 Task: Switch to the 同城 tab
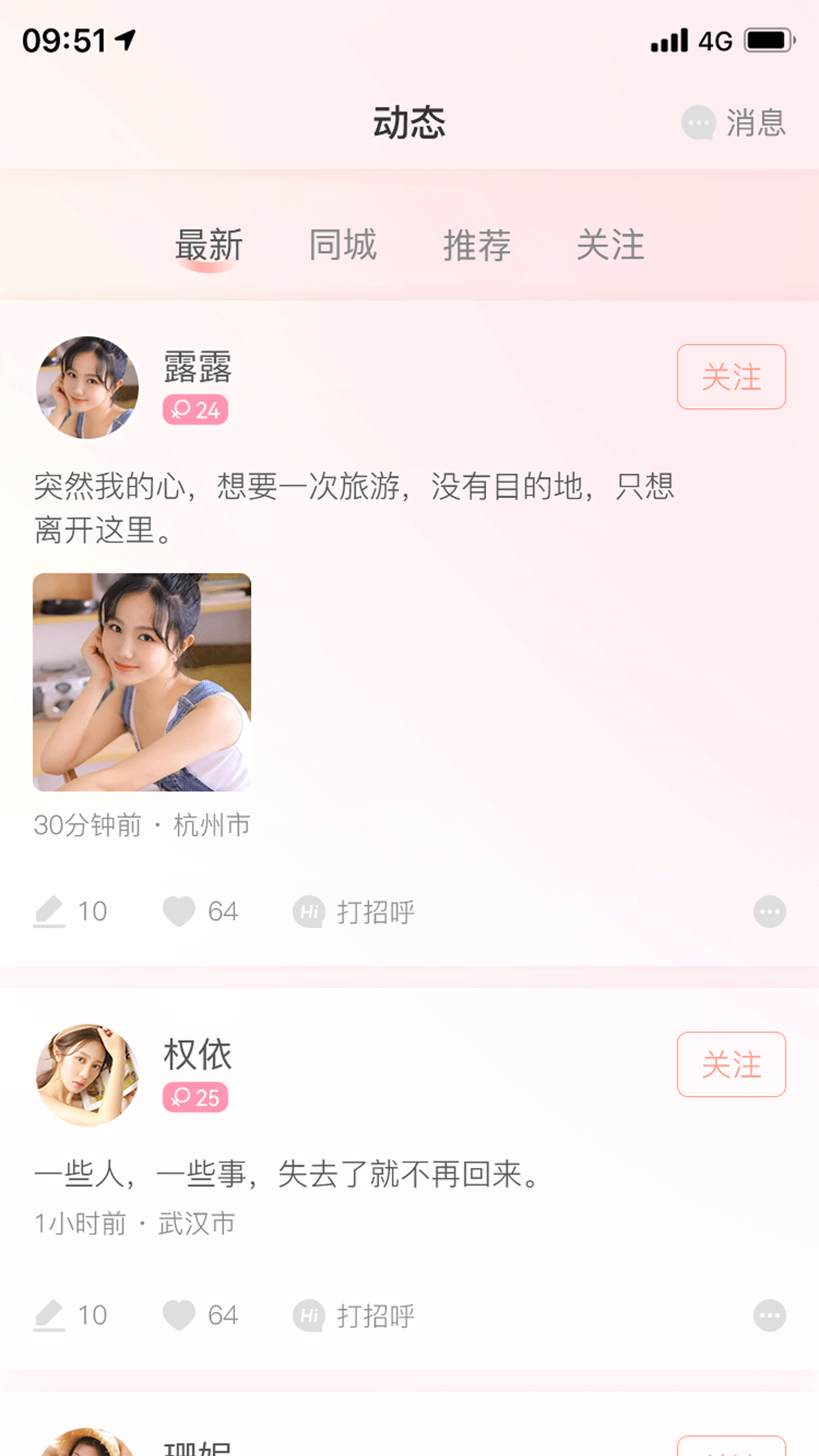(x=343, y=245)
